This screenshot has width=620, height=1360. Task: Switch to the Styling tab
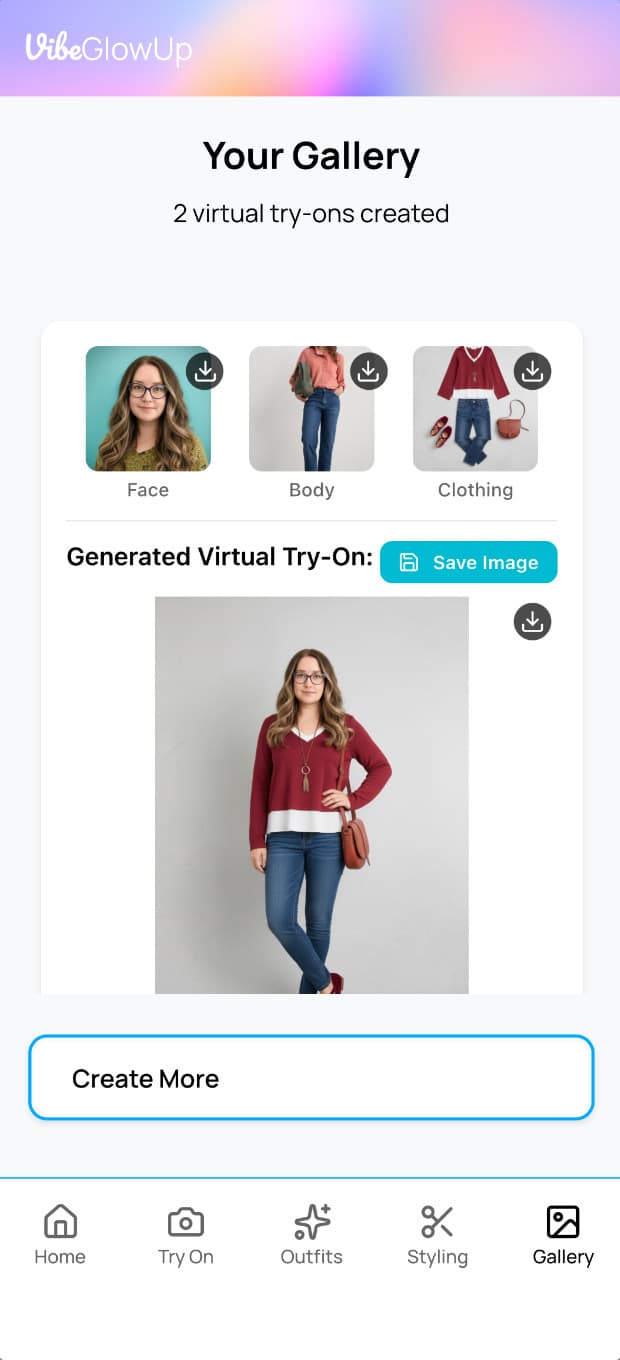[437, 1235]
